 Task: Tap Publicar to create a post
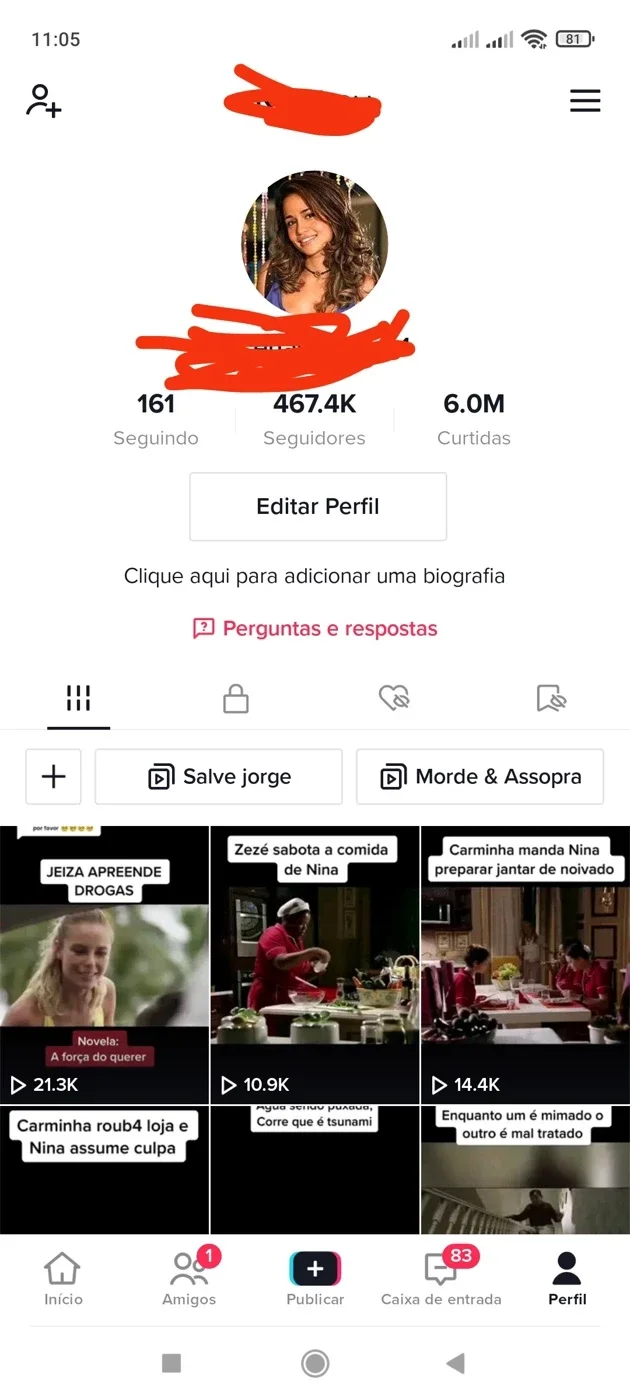click(315, 1279)
